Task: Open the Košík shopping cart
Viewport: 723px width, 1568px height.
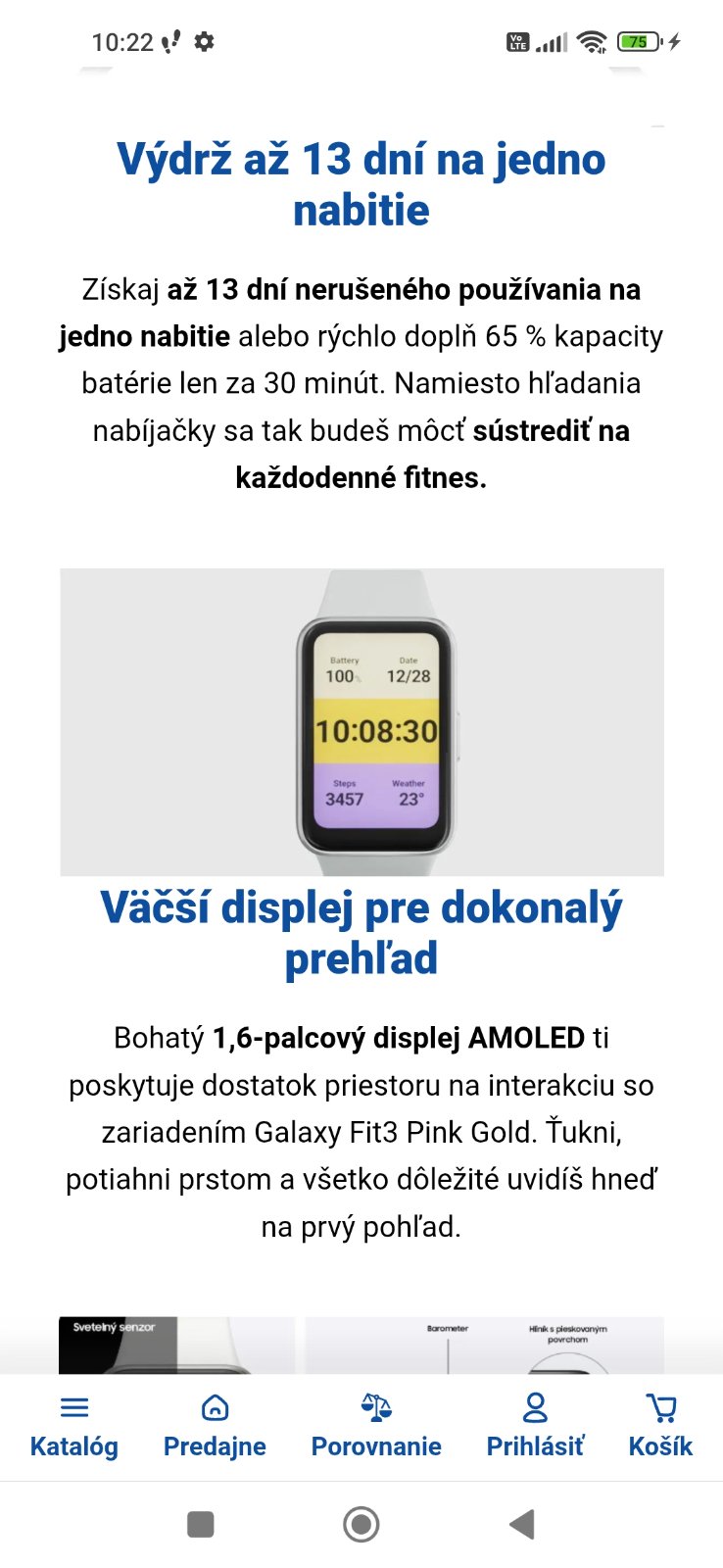Action: (x=660, y=1426)
